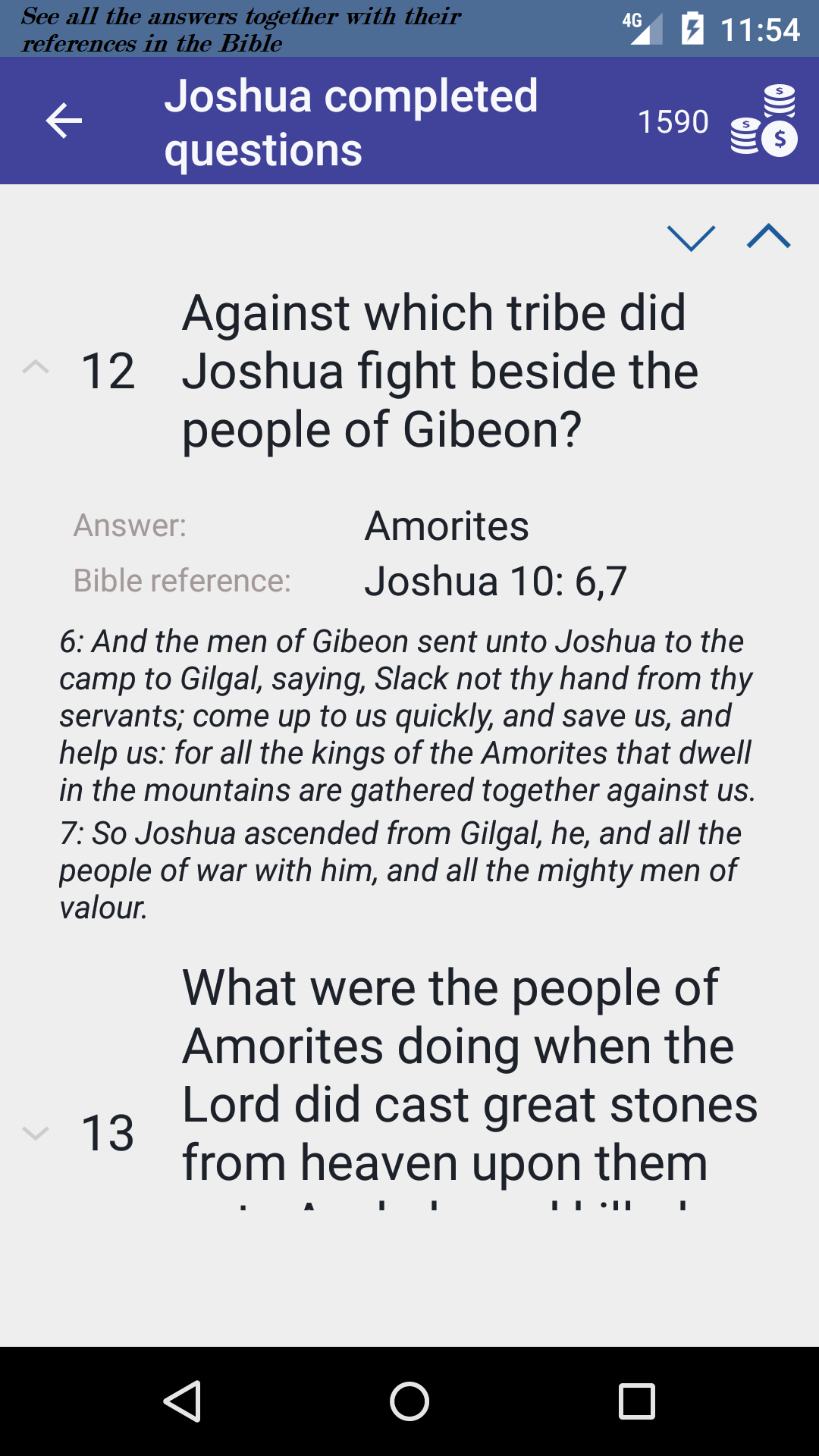Collapse question 12 answer

(36, 369)
